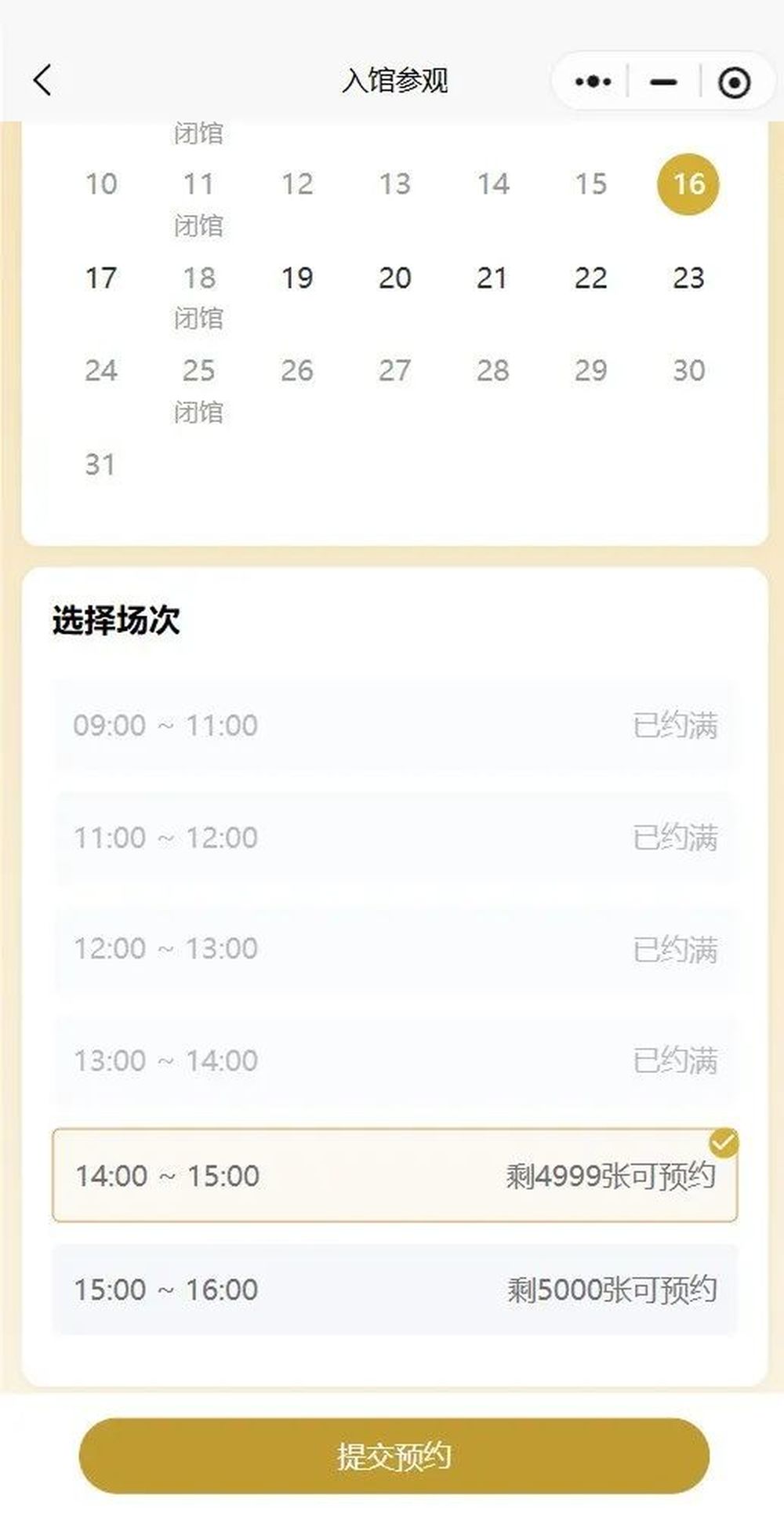Close the mini program via circle icon
The height and width of the screenshot is (1517, 784).
[x=735, y=82]
